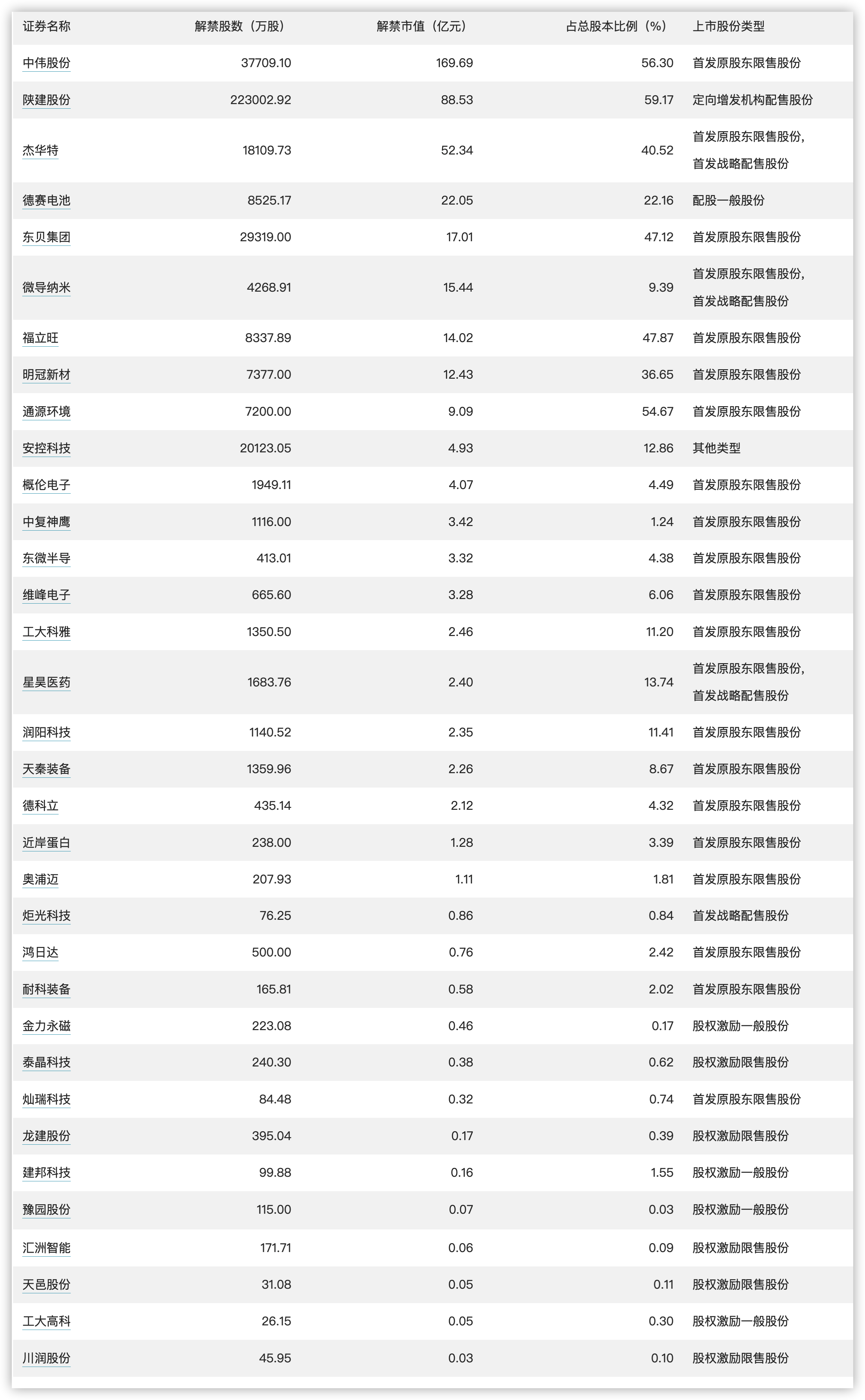Open the 天秦装备 link
Viewport: 865px width, 1400px height.
click(46, 769)
